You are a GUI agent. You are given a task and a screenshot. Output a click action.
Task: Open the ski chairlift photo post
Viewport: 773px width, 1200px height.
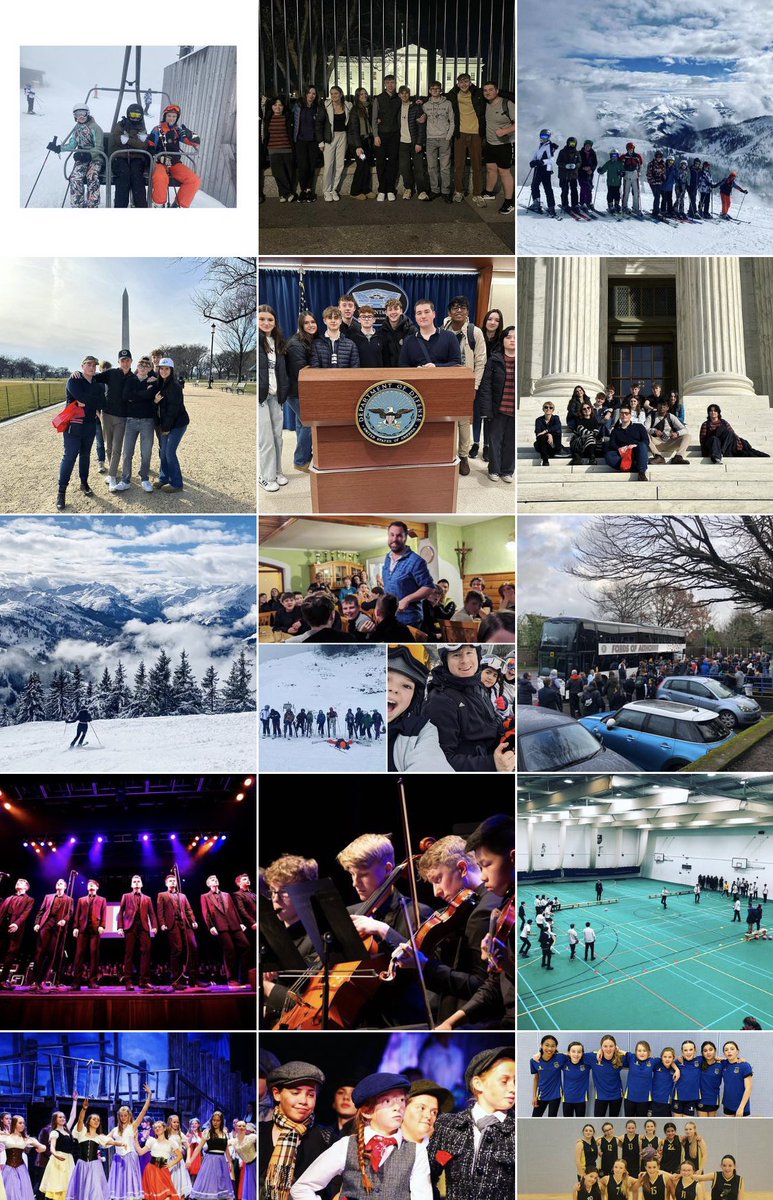pos(128,127)
